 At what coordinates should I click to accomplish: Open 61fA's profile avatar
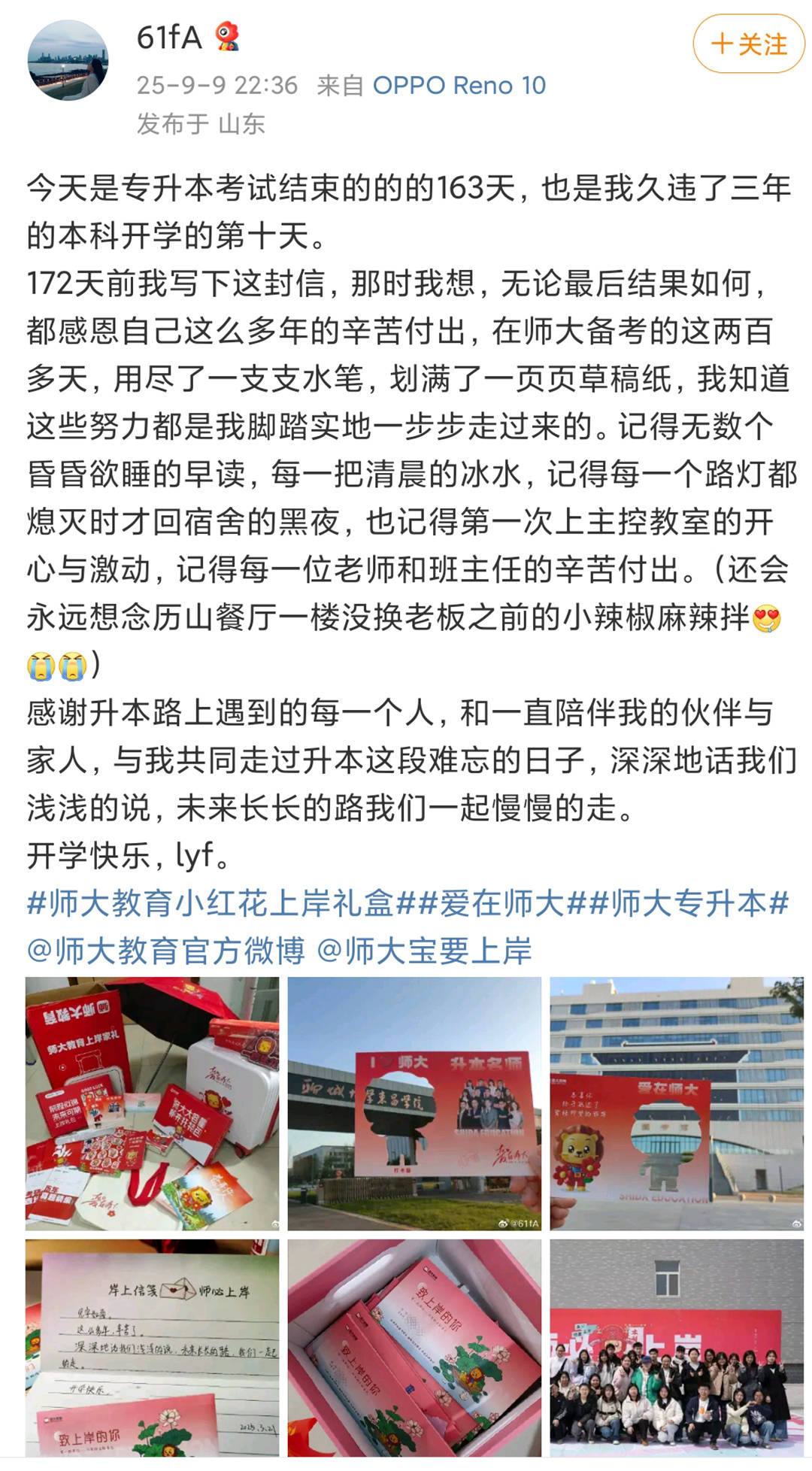pyautogui.click(x=68, y=61)
